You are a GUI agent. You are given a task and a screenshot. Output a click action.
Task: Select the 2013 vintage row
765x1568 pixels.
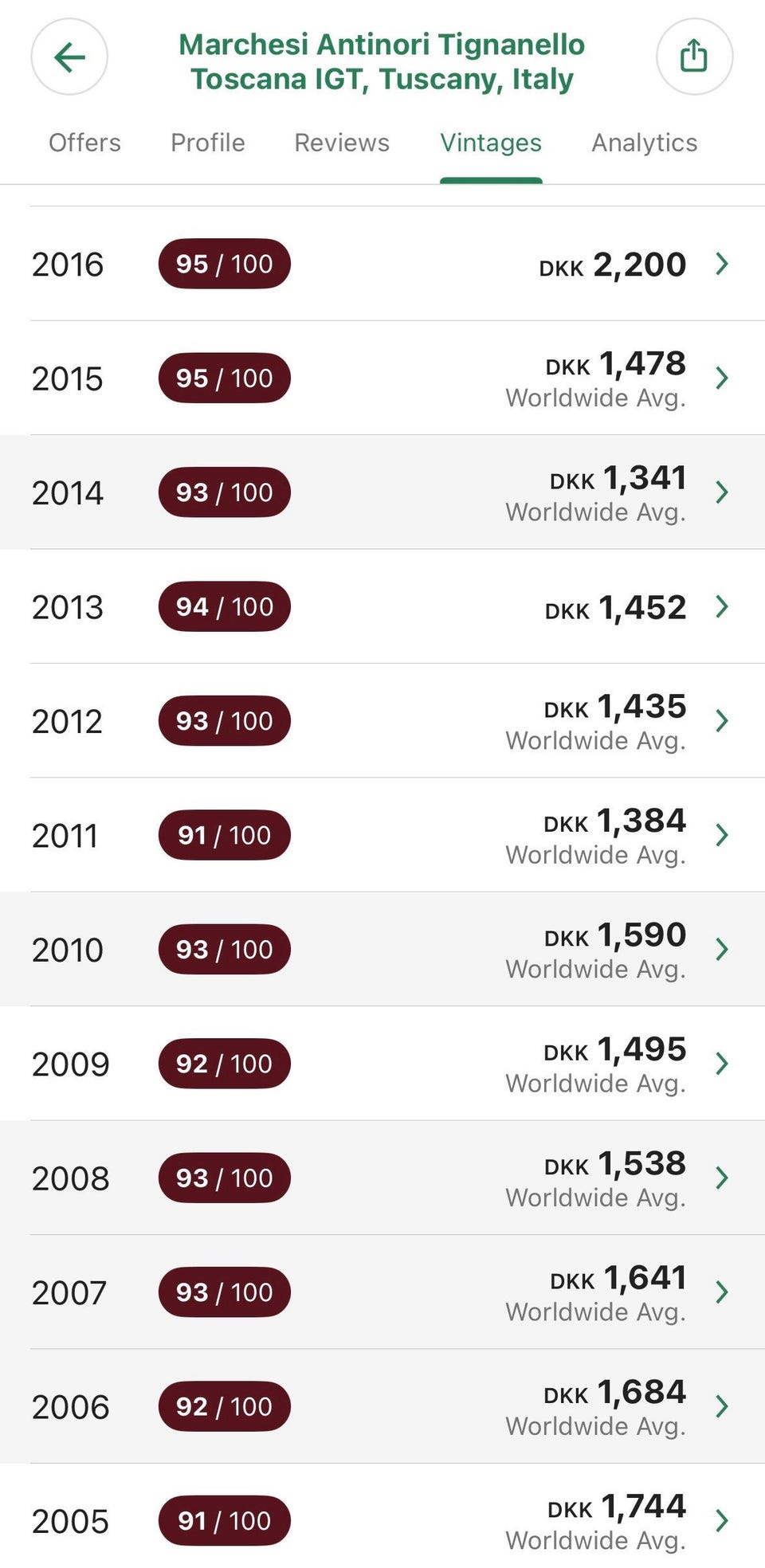pyautogui.click(x=382, y=606)
